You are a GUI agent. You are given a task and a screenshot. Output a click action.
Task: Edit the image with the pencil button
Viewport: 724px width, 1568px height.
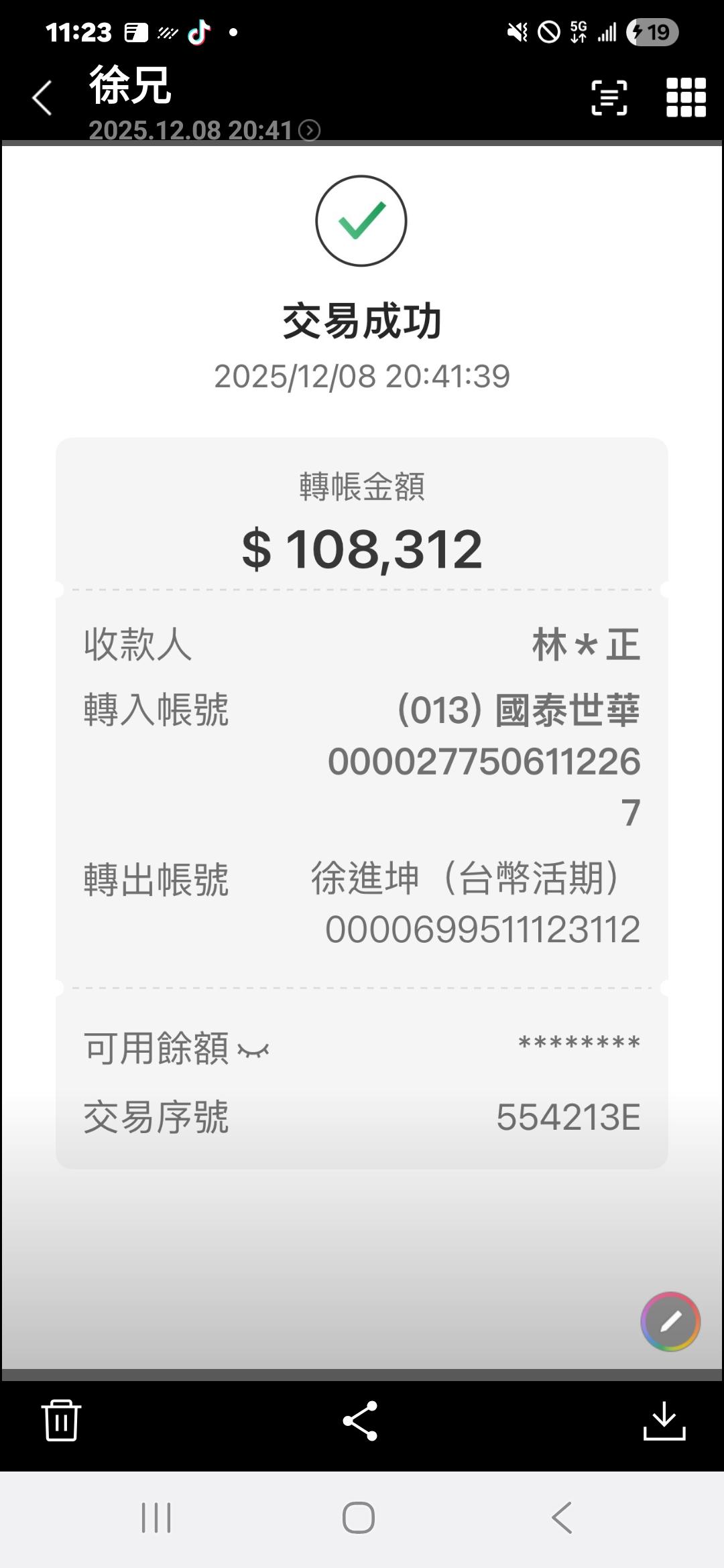pyautogui.click(x=670, y=1321)
